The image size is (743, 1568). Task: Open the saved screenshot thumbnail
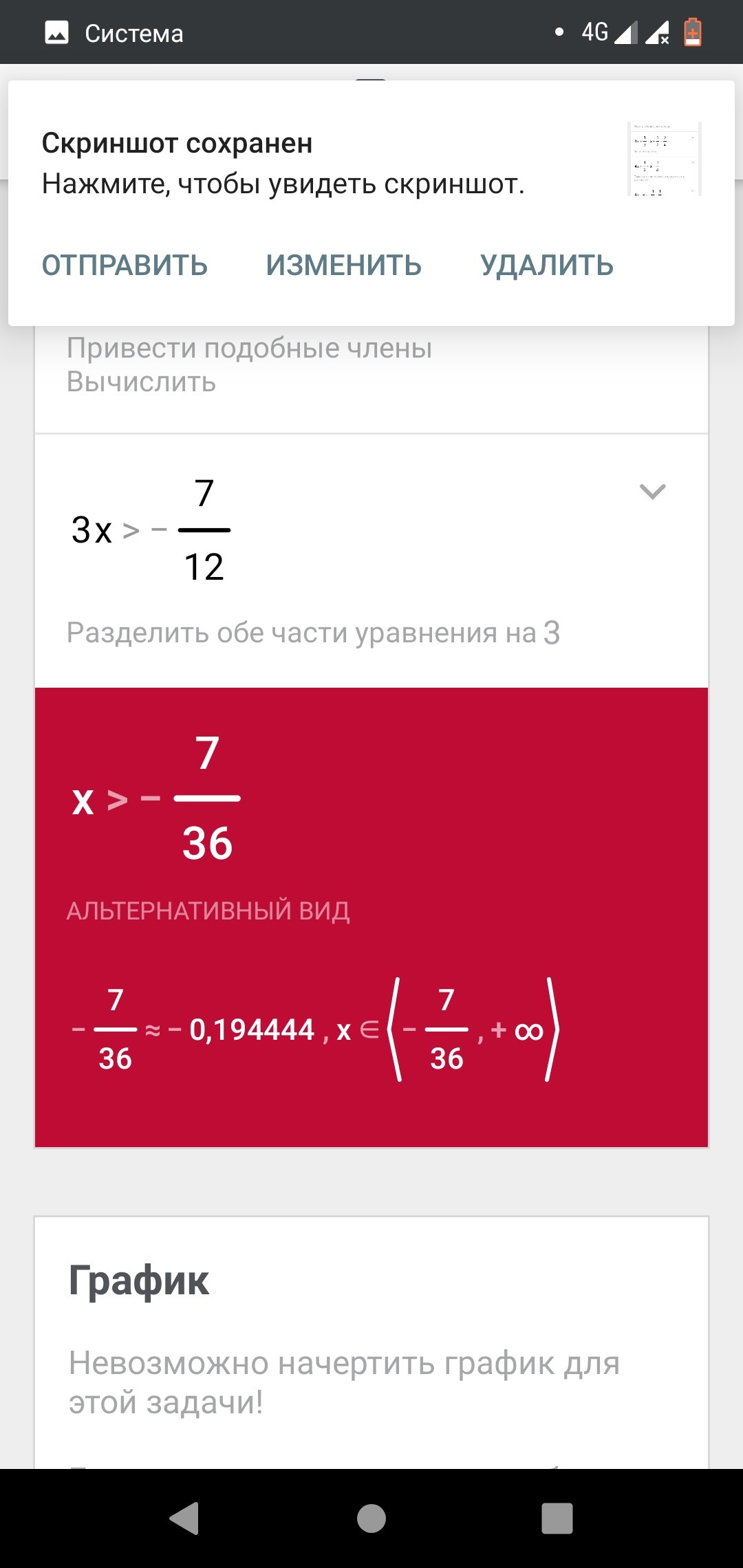click(664, 160)
